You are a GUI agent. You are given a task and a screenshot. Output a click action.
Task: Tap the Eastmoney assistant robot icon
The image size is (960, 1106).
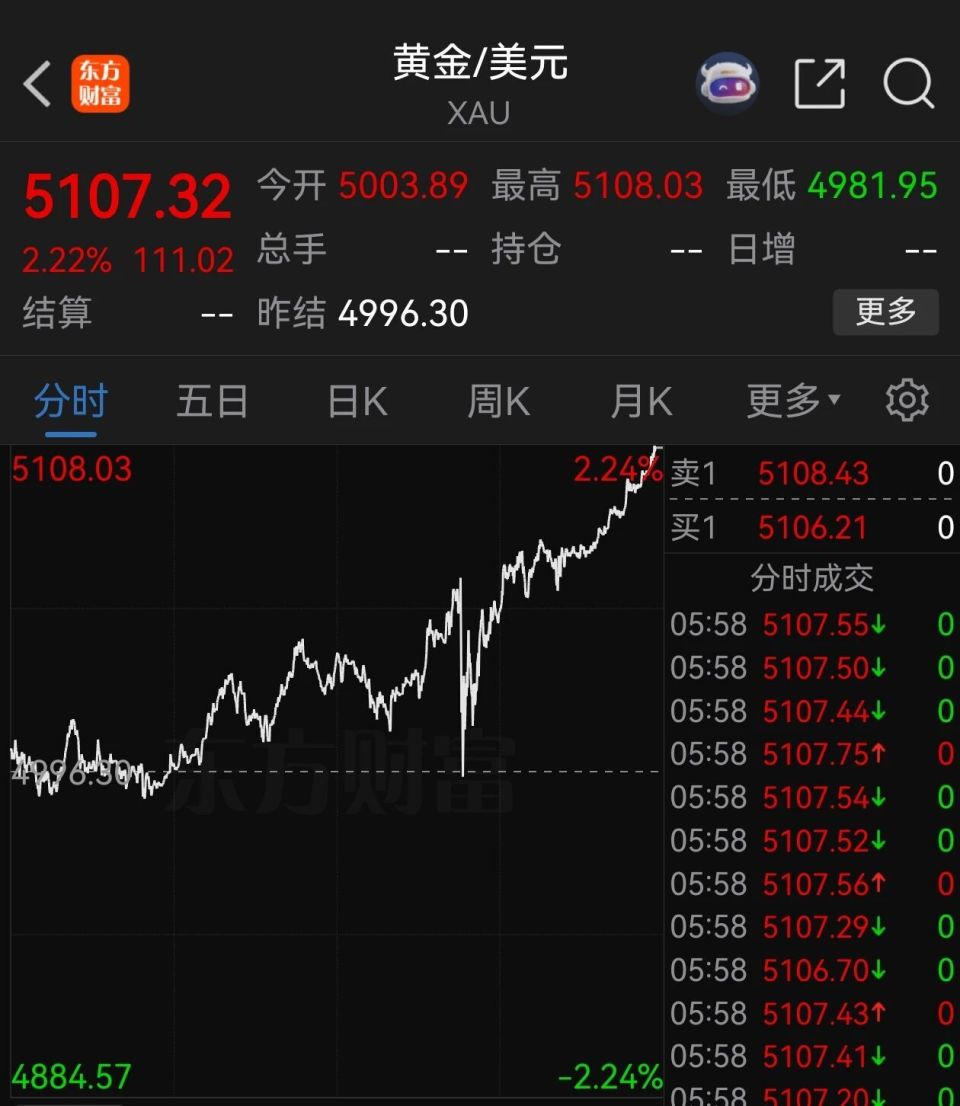click(x=727, y=83)
